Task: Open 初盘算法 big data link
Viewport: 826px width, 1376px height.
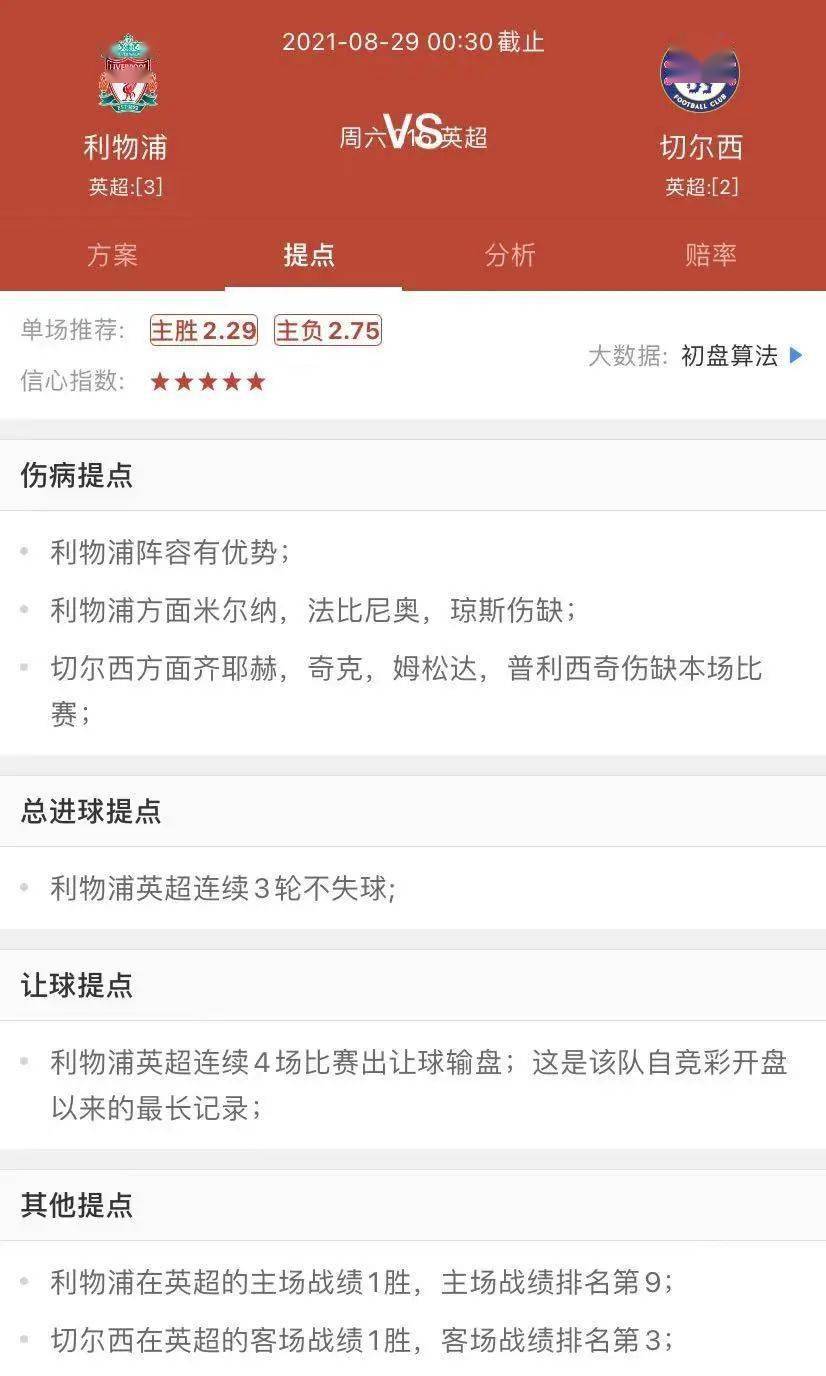Action: point(740,355)
